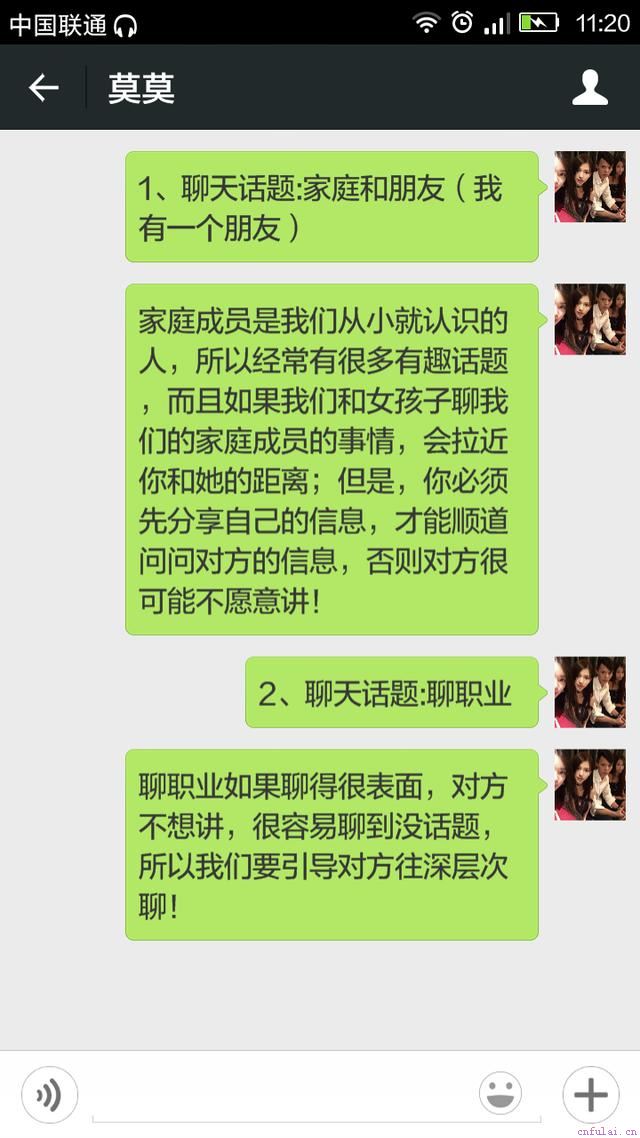Open the contact profile icon
The height and width of the screenshot is (1138, 640).
(x=590, y=88)
